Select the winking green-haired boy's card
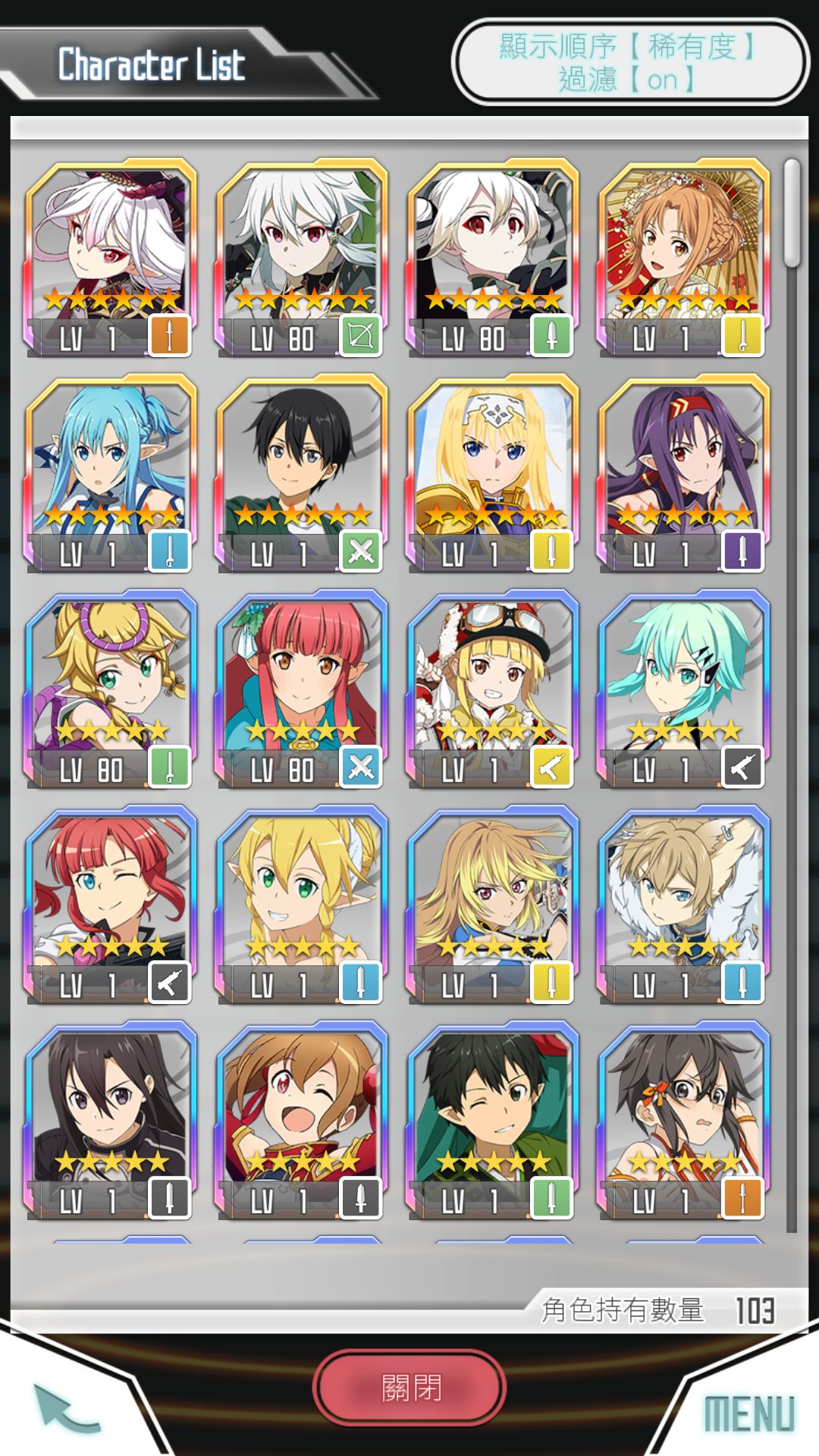The height and width of the screenshot is (1456, 819). [x=490, y=1111]
